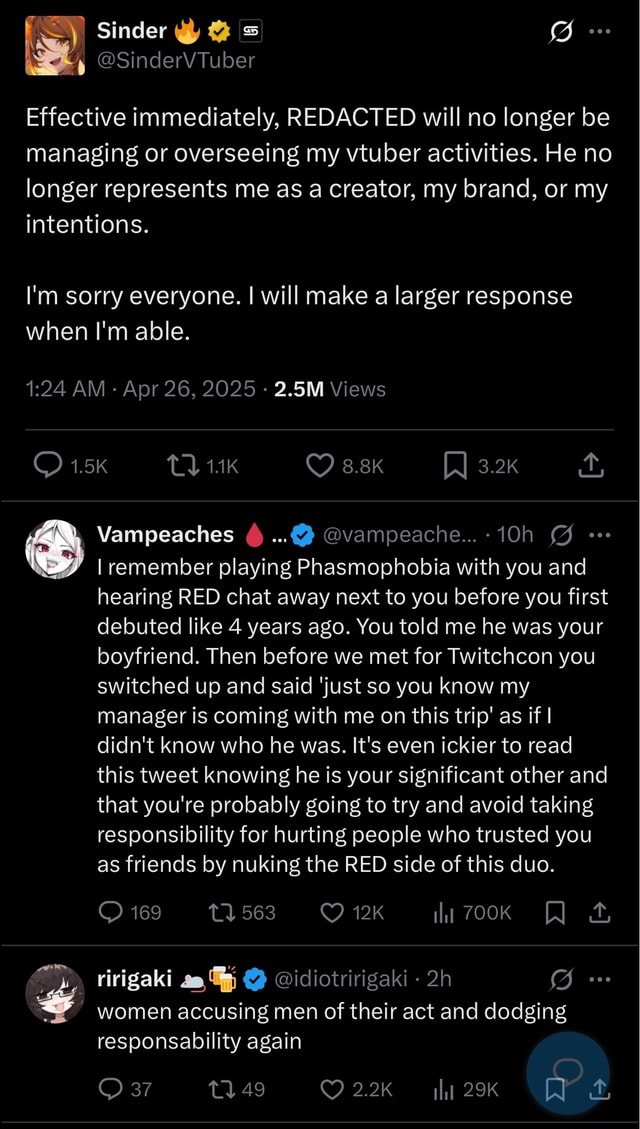Viewport: 640px width, 1129px height.
Task: Tap the floating reply compose button
Action: coord(568,1072)
